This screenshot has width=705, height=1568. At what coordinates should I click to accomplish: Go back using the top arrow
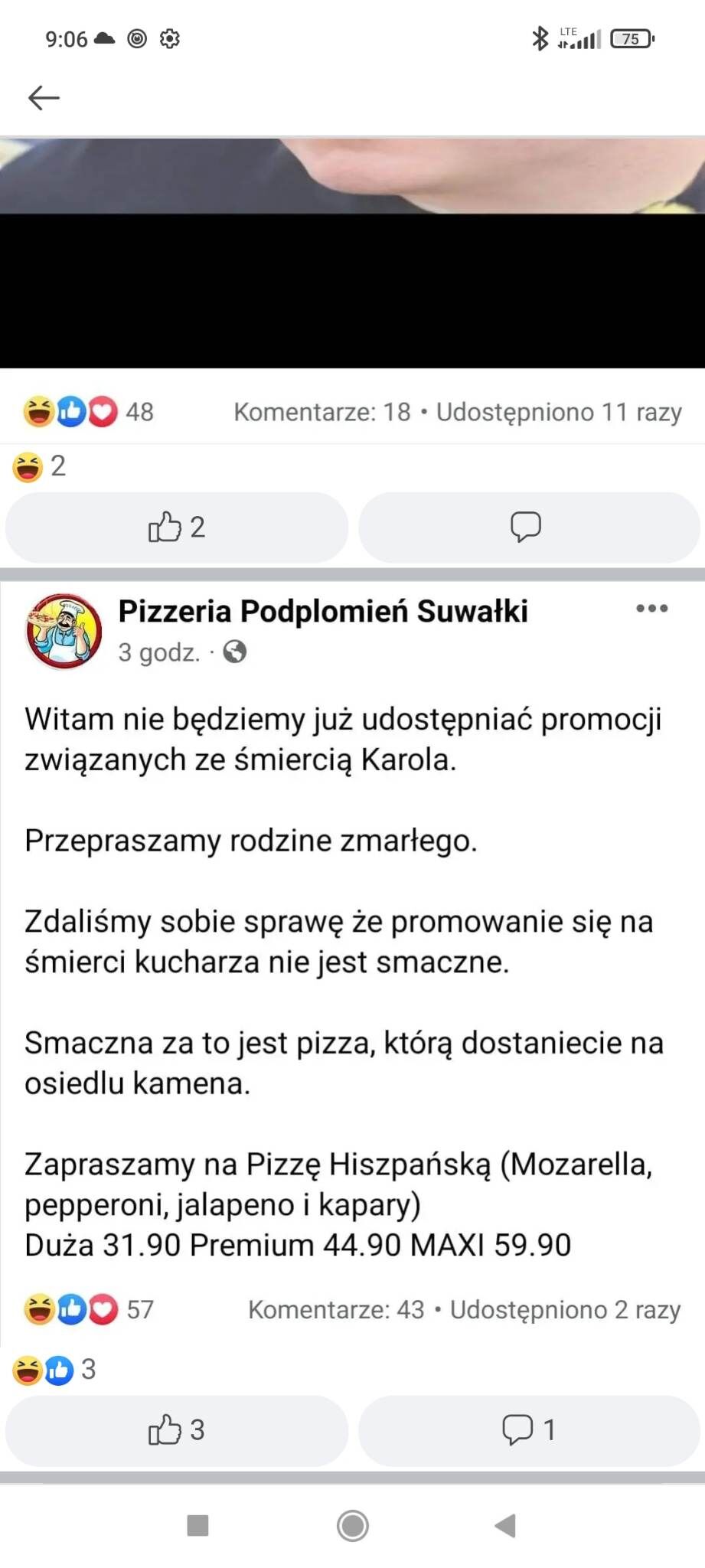click(x=44, y=98)
